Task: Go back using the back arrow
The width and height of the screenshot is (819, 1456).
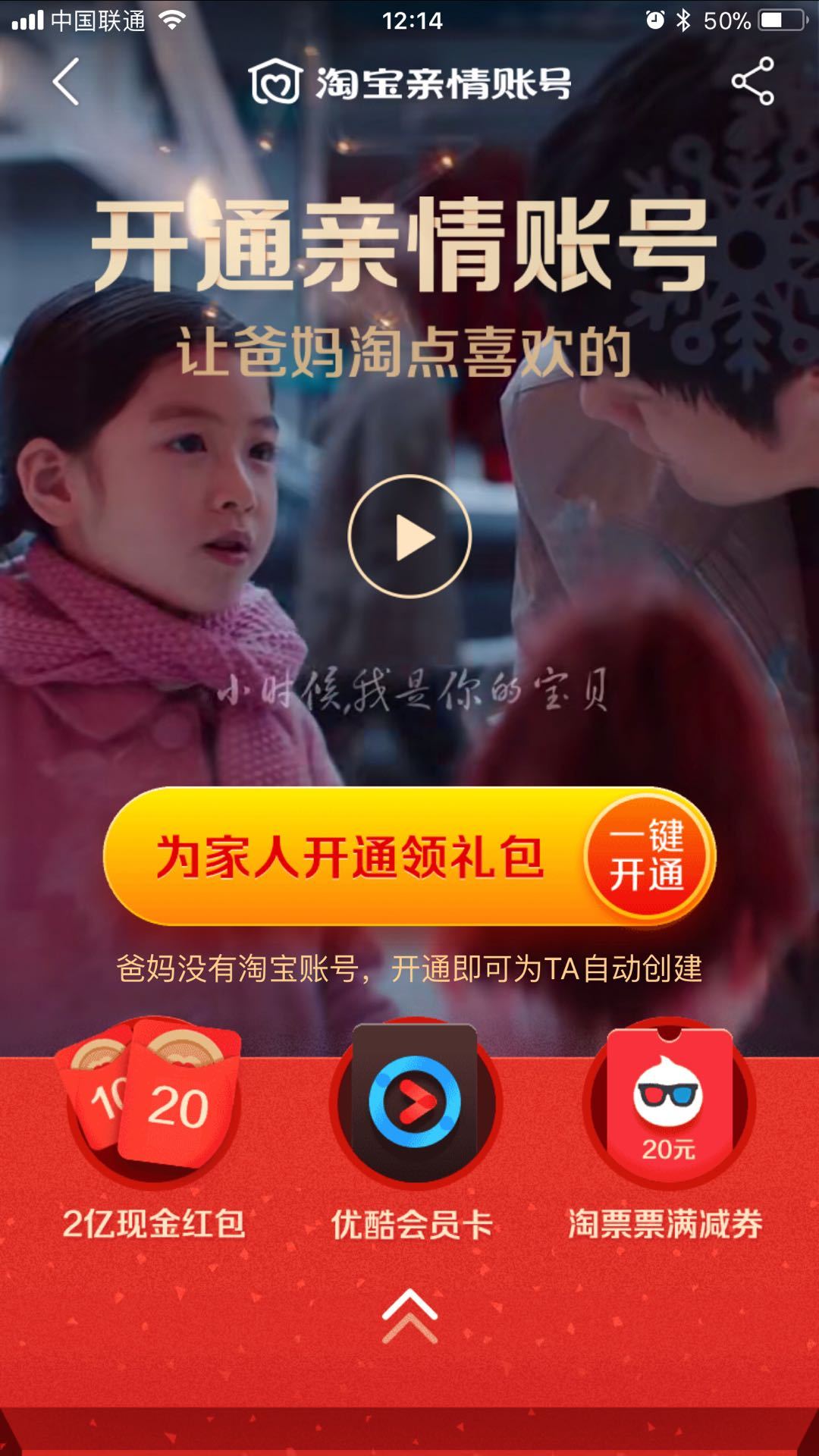Action: click(x=66, y=82)
